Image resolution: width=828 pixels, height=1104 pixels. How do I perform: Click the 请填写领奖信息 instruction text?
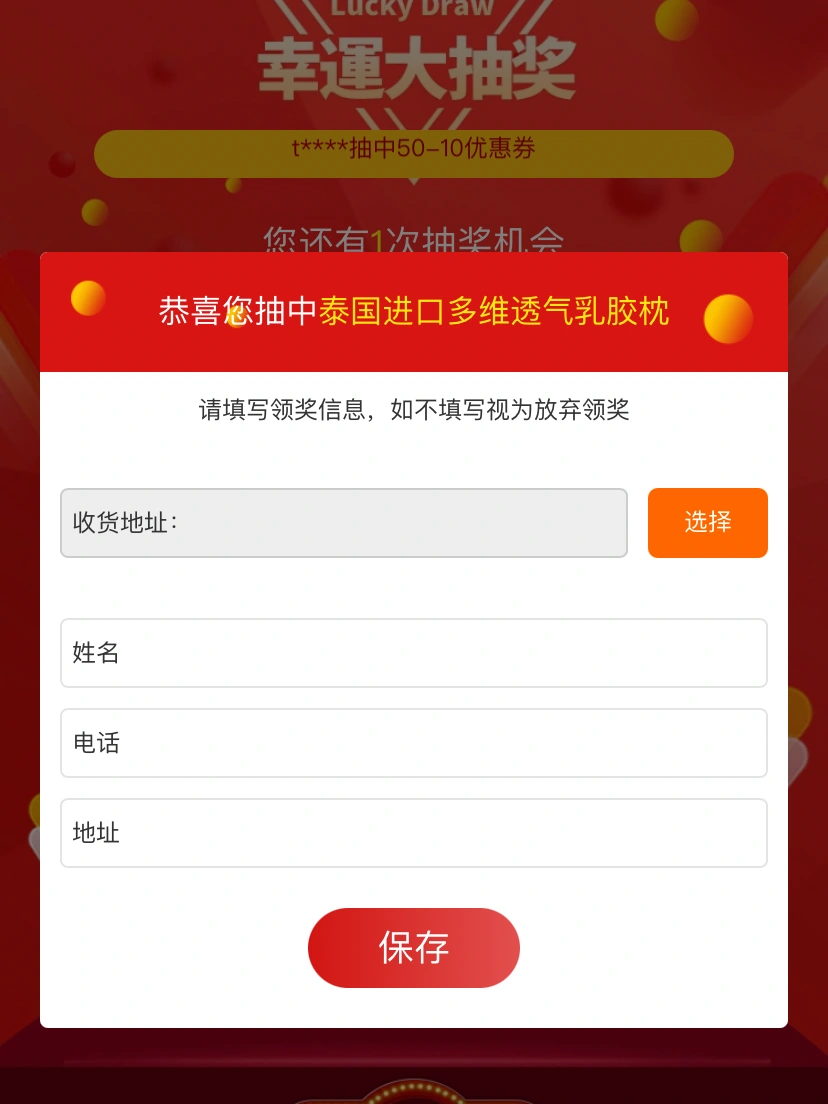coord(414,410)
